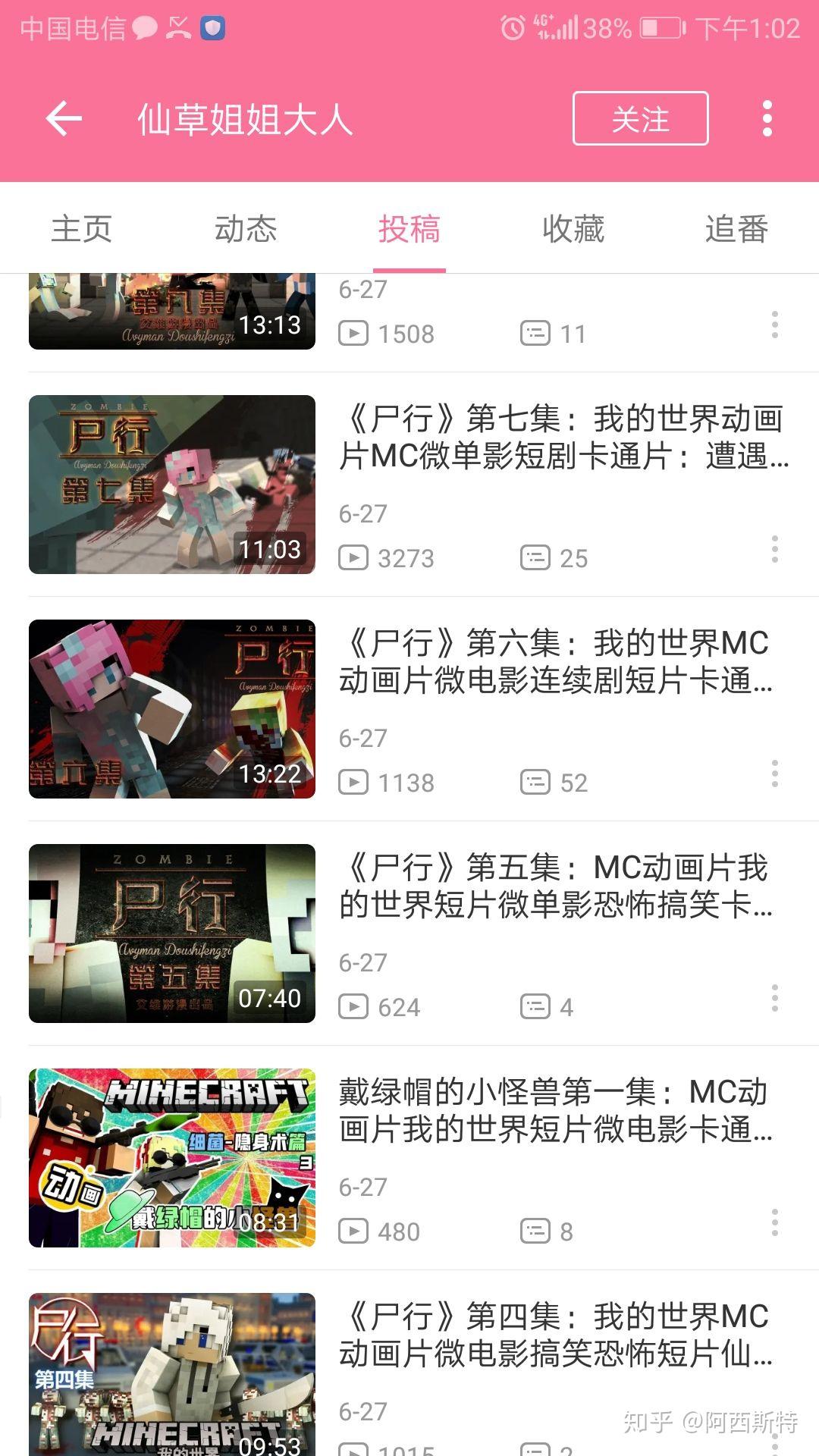The height and width of the screenshot is (1456, 819).
Task: Open the 收藏 tab
Action: [x=573, y=228]
